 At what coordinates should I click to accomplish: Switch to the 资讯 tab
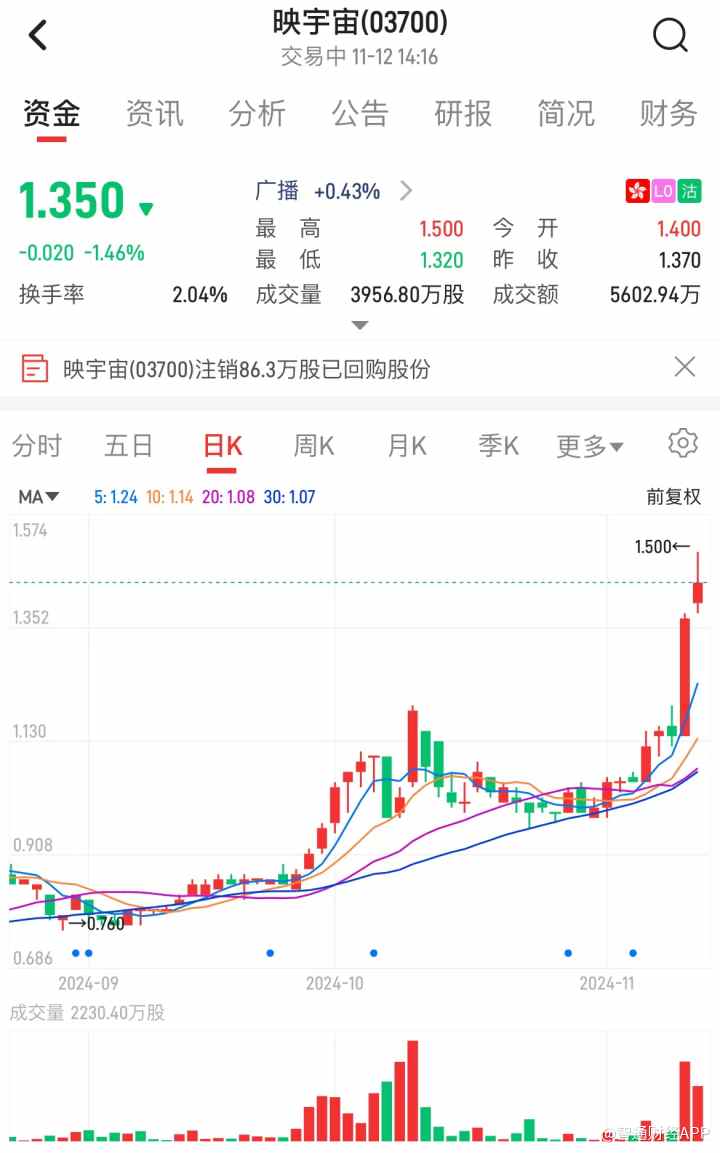click(154, 114)
